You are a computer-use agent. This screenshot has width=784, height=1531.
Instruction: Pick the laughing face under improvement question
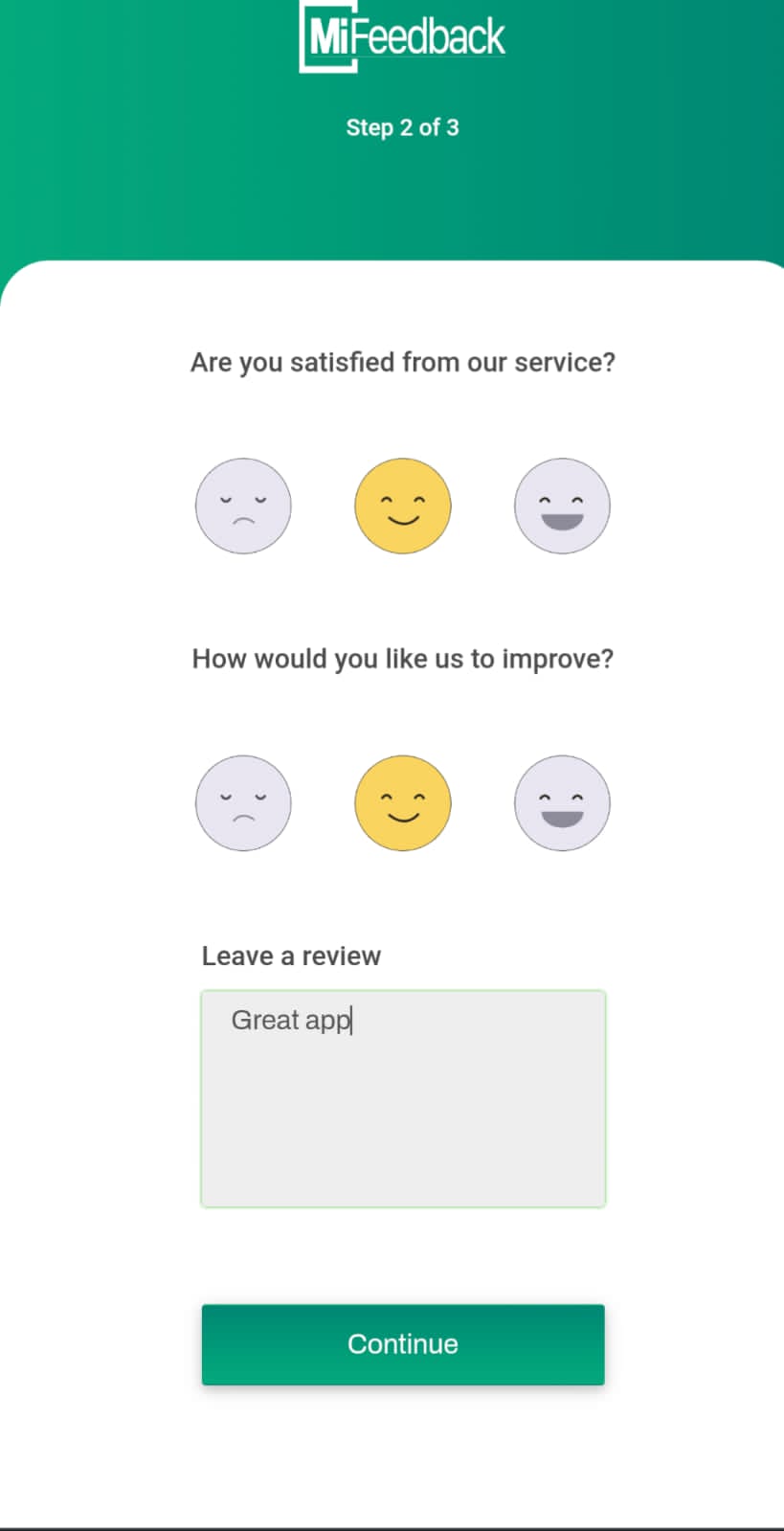tap(562, 802)
